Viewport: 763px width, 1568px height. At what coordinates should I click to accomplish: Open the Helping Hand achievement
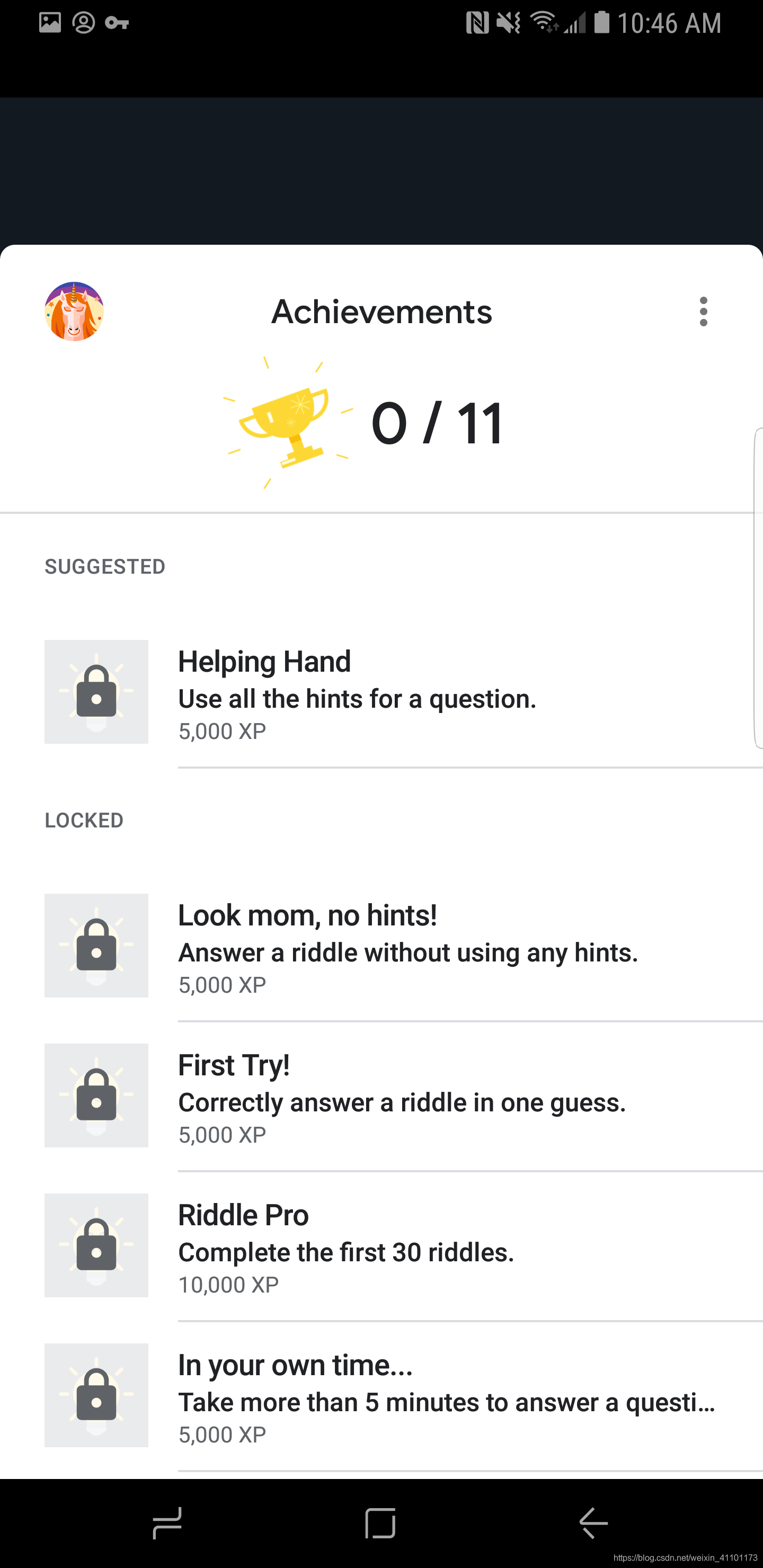(381, 692)
